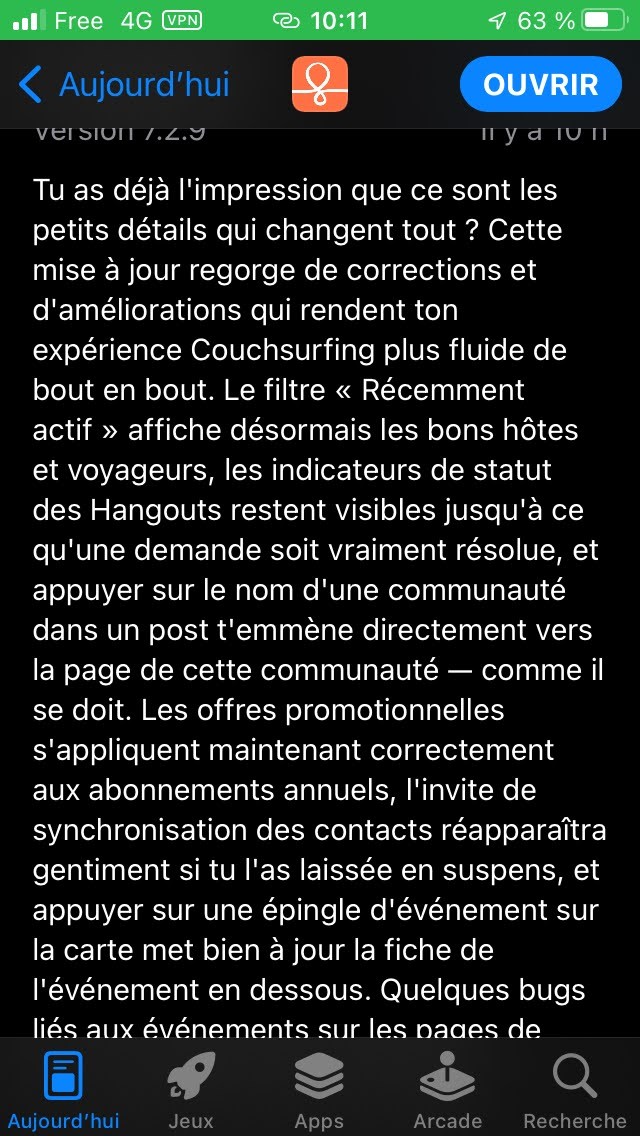Switch to the Jeux tab
The width and height of the screenshot is (640, 1136).
[x=191, y=1089]
